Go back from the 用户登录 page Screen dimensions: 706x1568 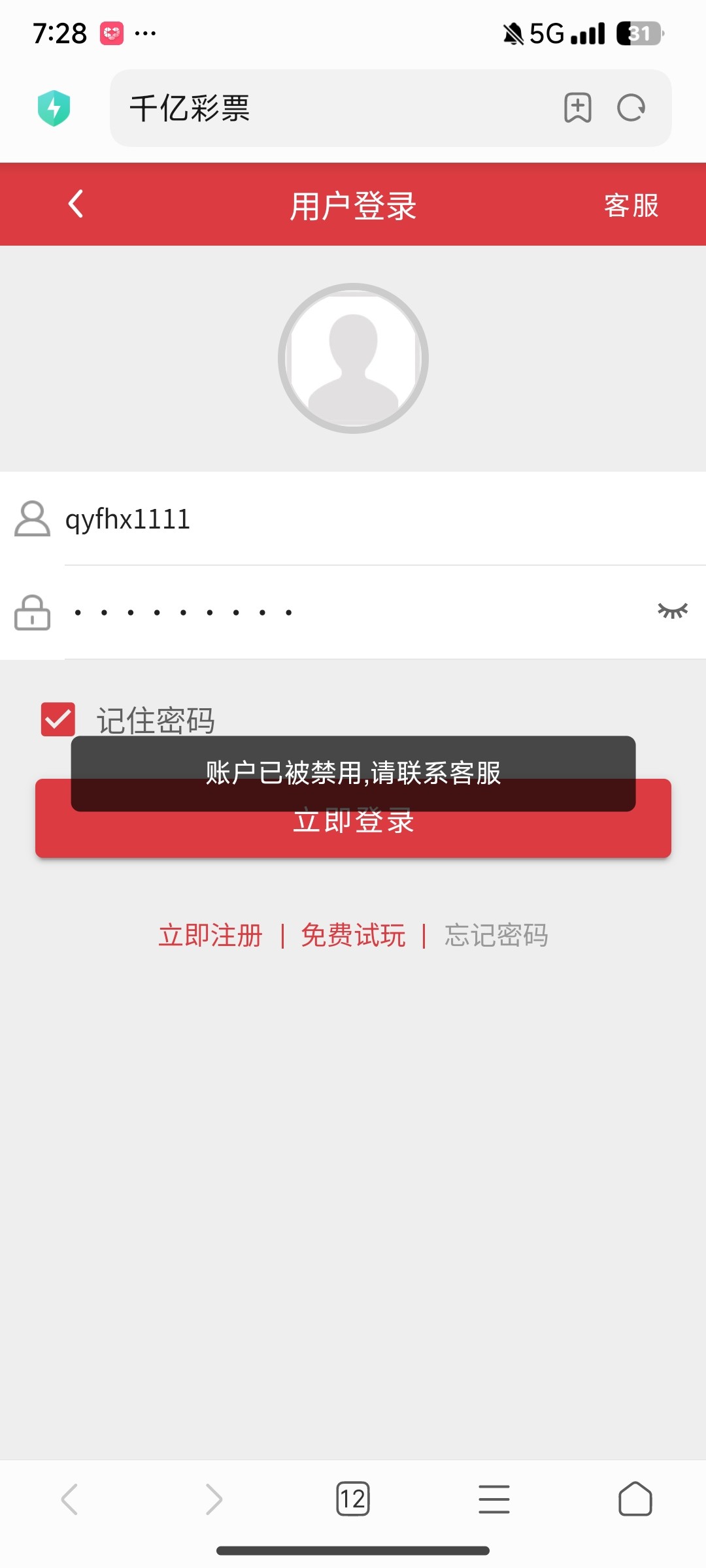pos(76,204)
